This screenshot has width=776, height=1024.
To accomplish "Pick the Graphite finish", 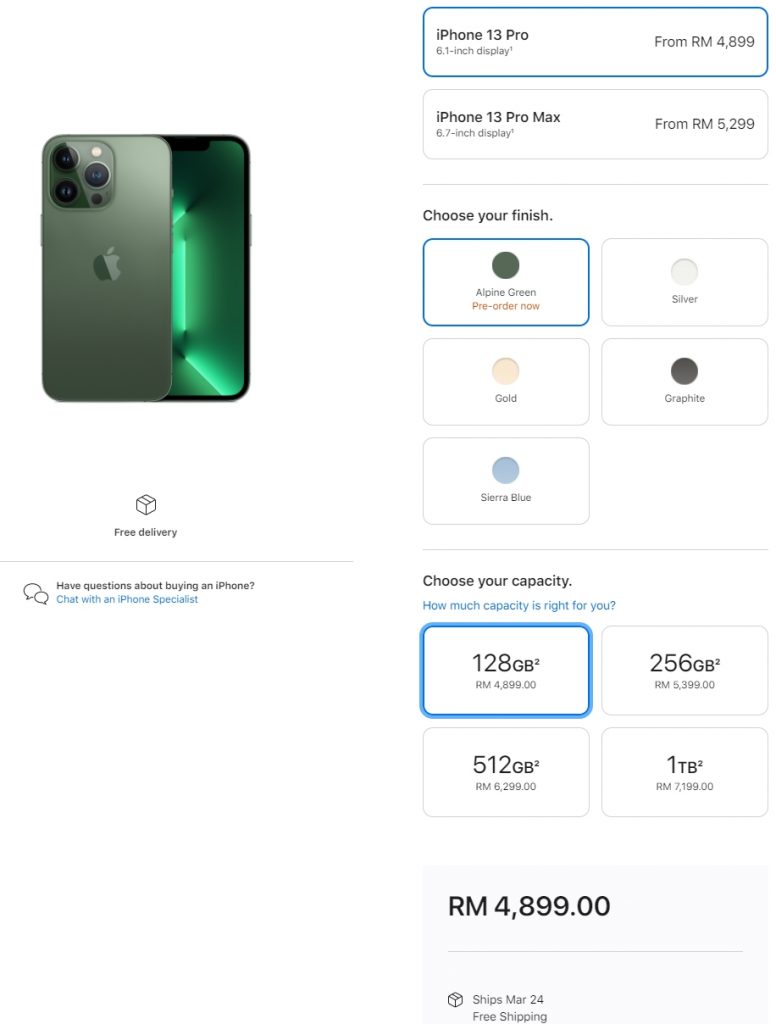I will (x=684, y=381).
